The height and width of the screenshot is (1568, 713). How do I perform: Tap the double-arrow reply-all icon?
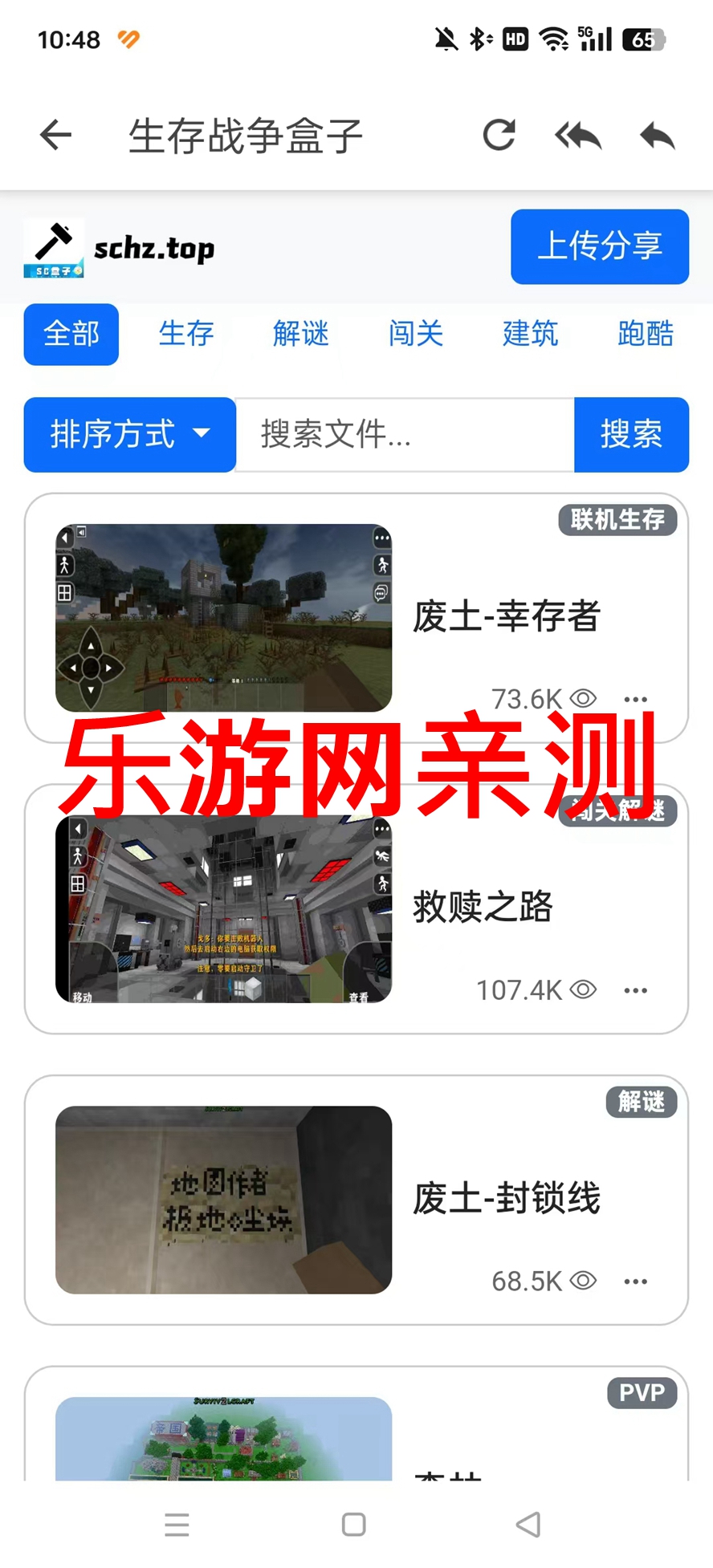577,136
